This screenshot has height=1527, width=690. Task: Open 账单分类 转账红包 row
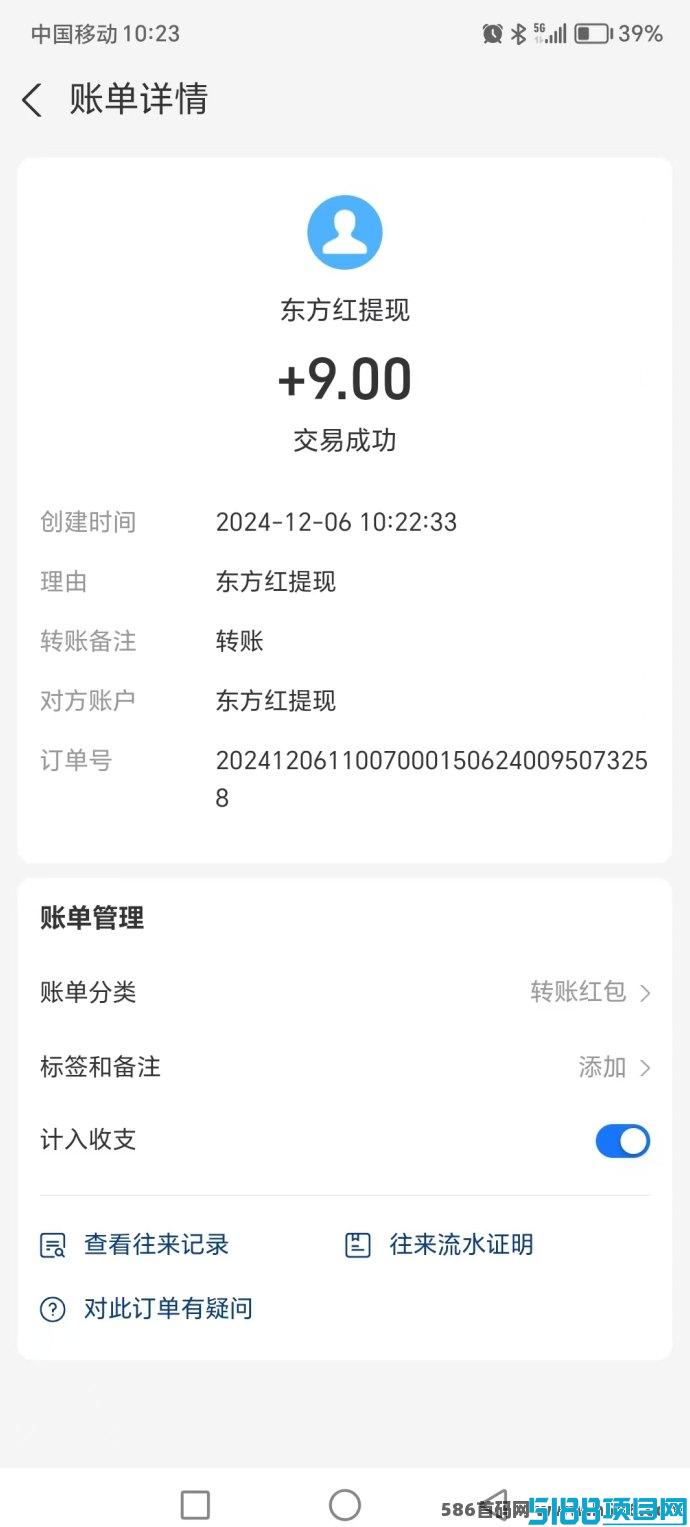tap(345, 992)
